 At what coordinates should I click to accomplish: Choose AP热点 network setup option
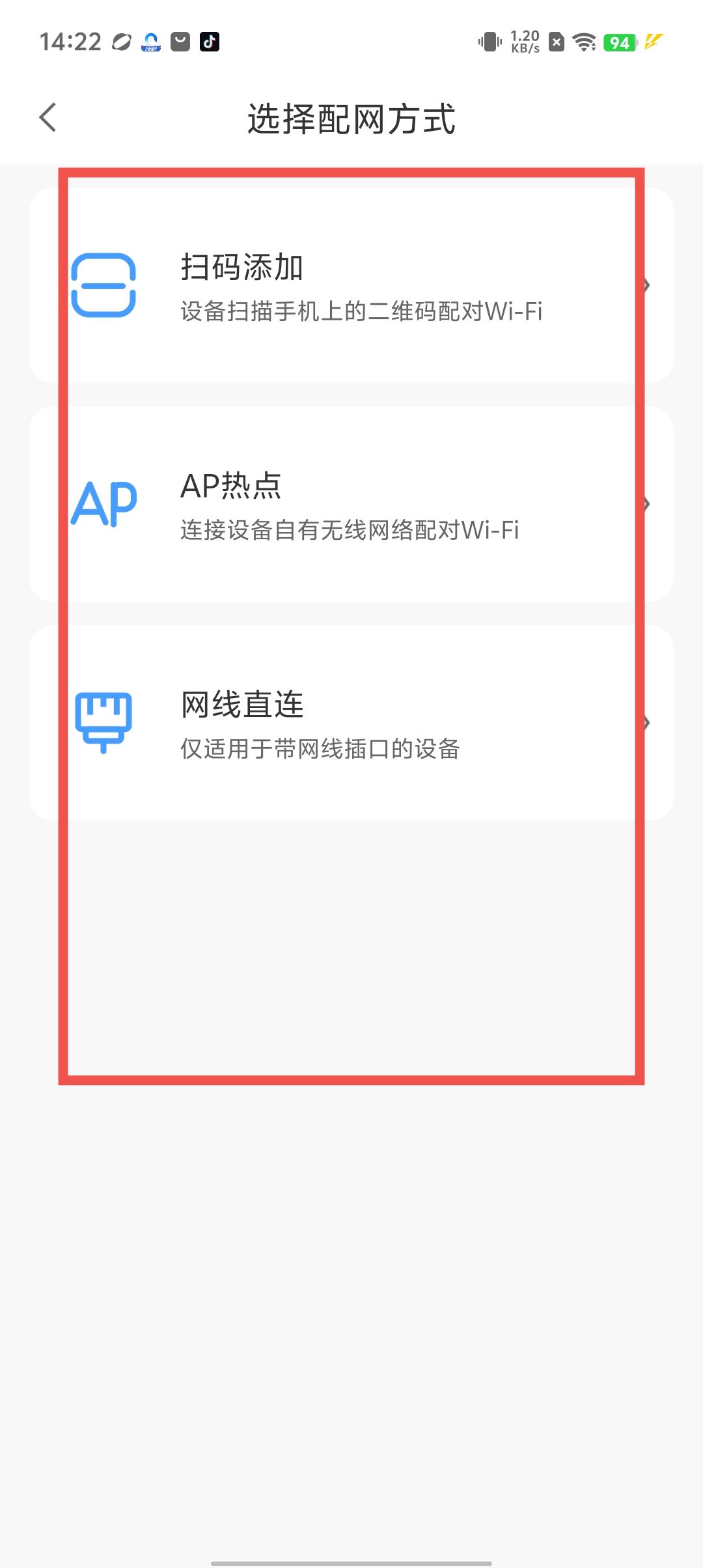click(351, 504)
